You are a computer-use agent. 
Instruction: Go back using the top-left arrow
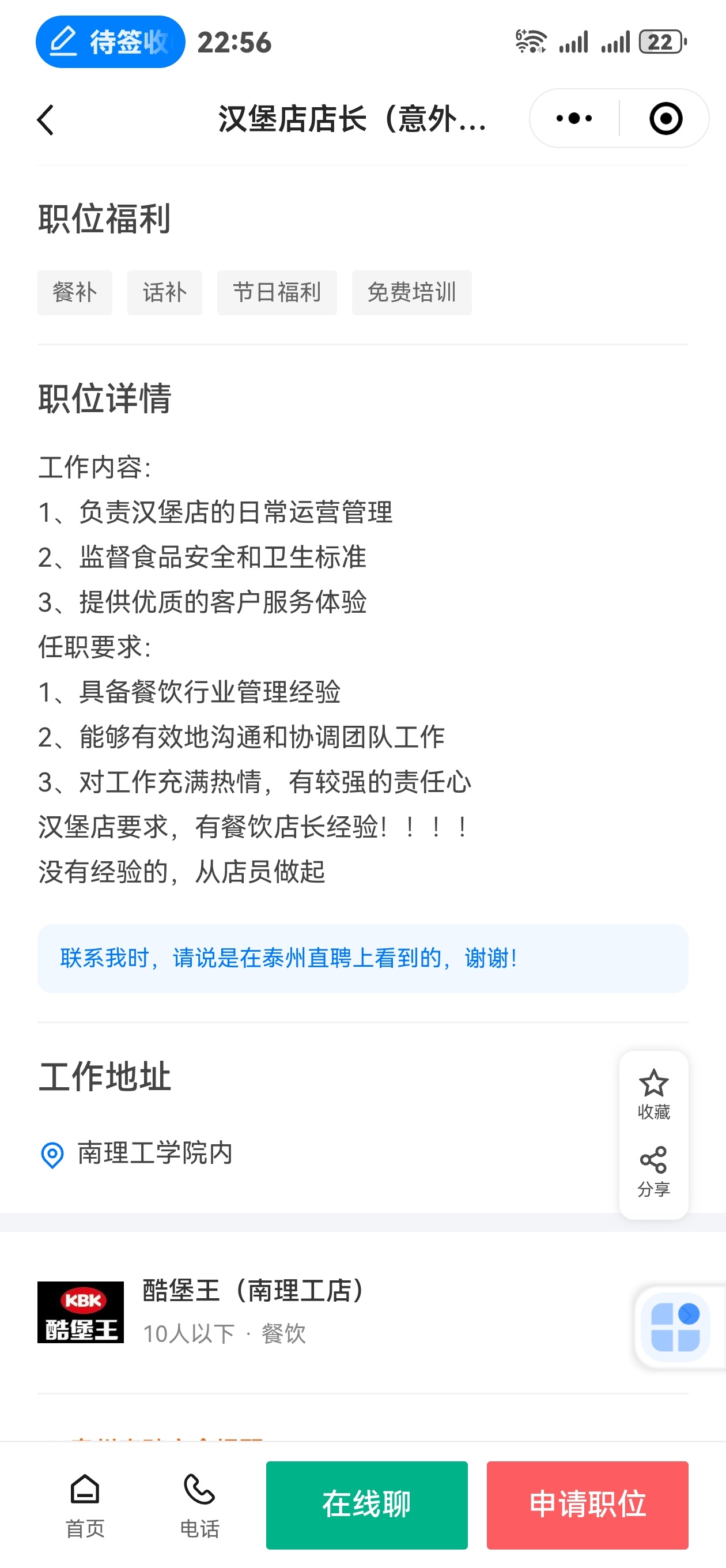pos(46,119)
